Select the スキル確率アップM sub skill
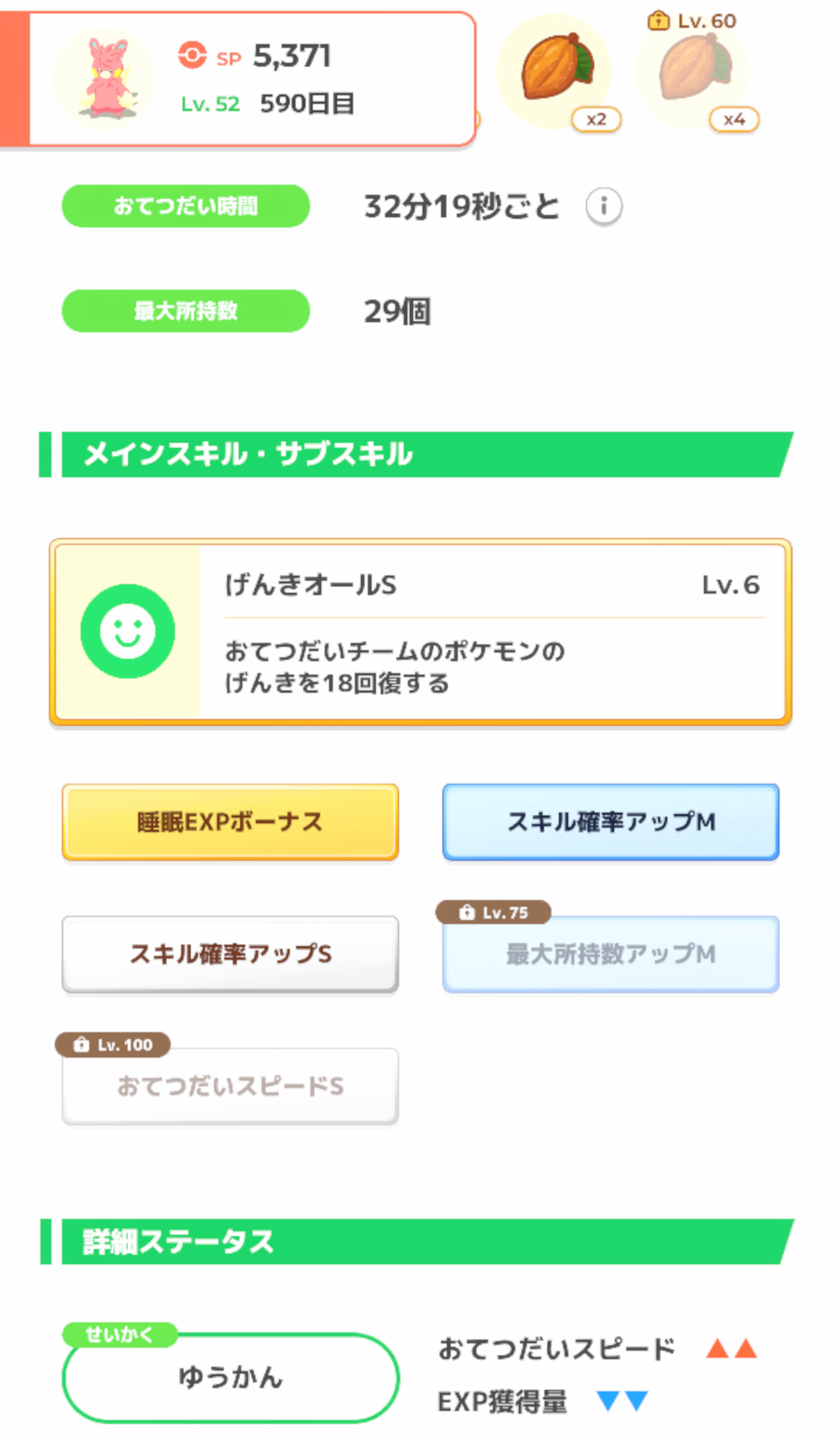Image resolution: width=840 pixels, height=1437 pixels. tap(611, 822)
